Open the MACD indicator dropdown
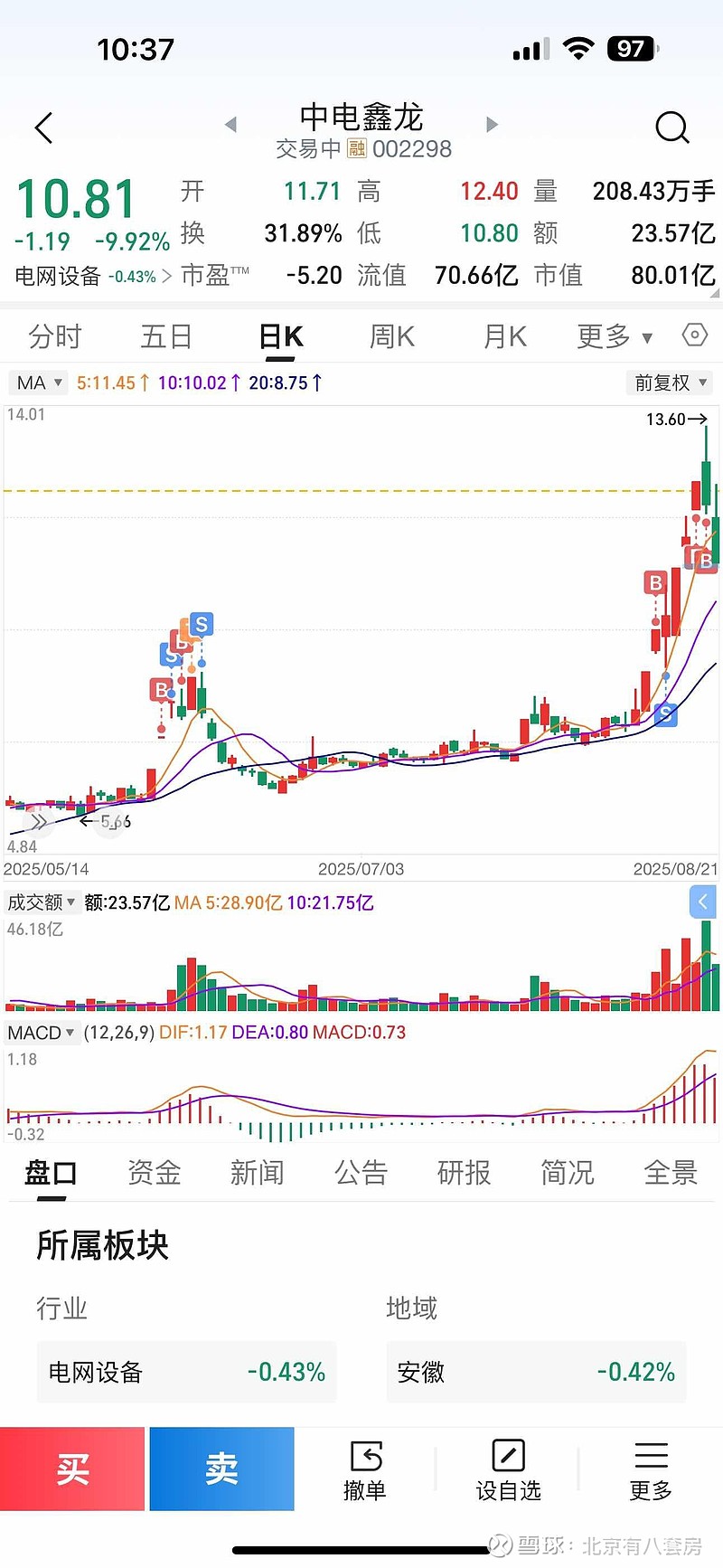 click(x=42, y=1033)
